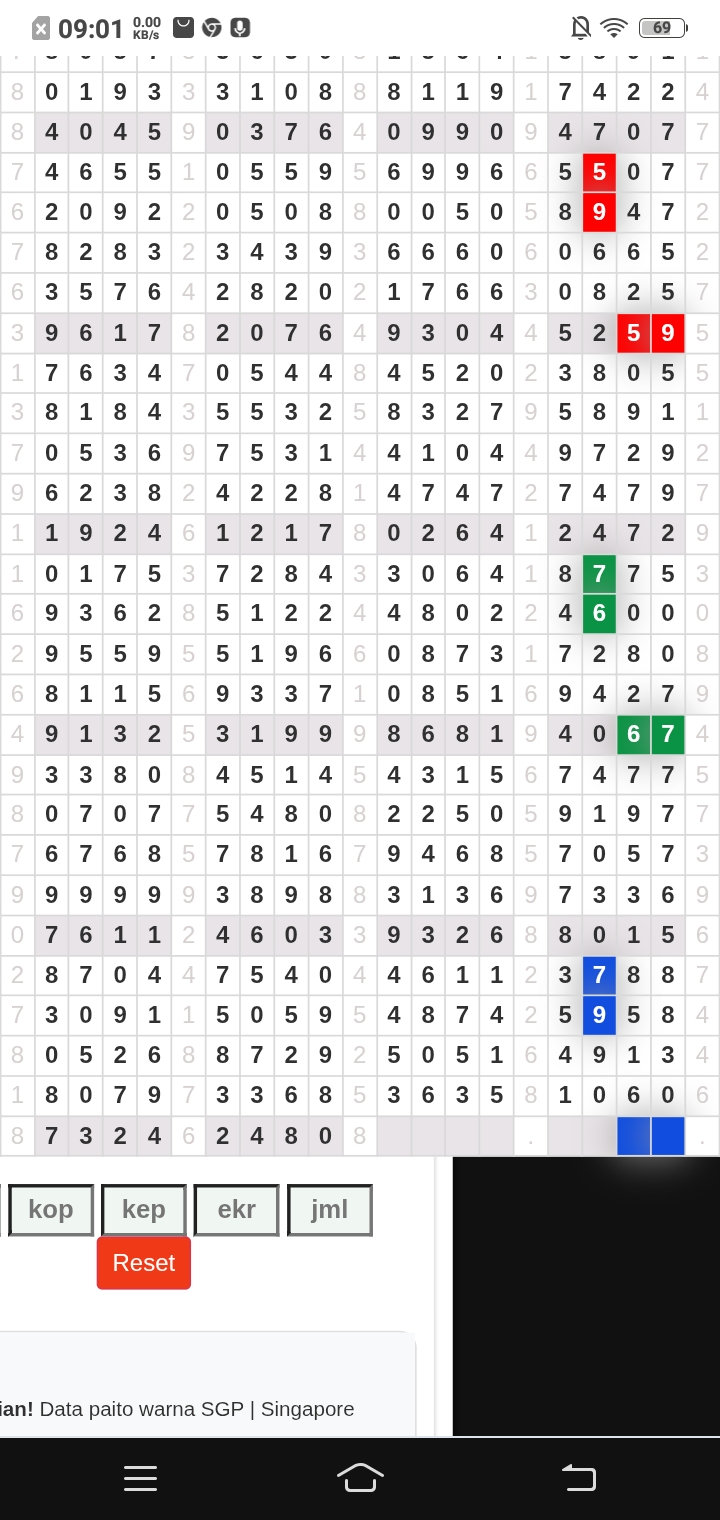Select the kep button
This screenshot has height=1520, width=720.
point(144,1210)
